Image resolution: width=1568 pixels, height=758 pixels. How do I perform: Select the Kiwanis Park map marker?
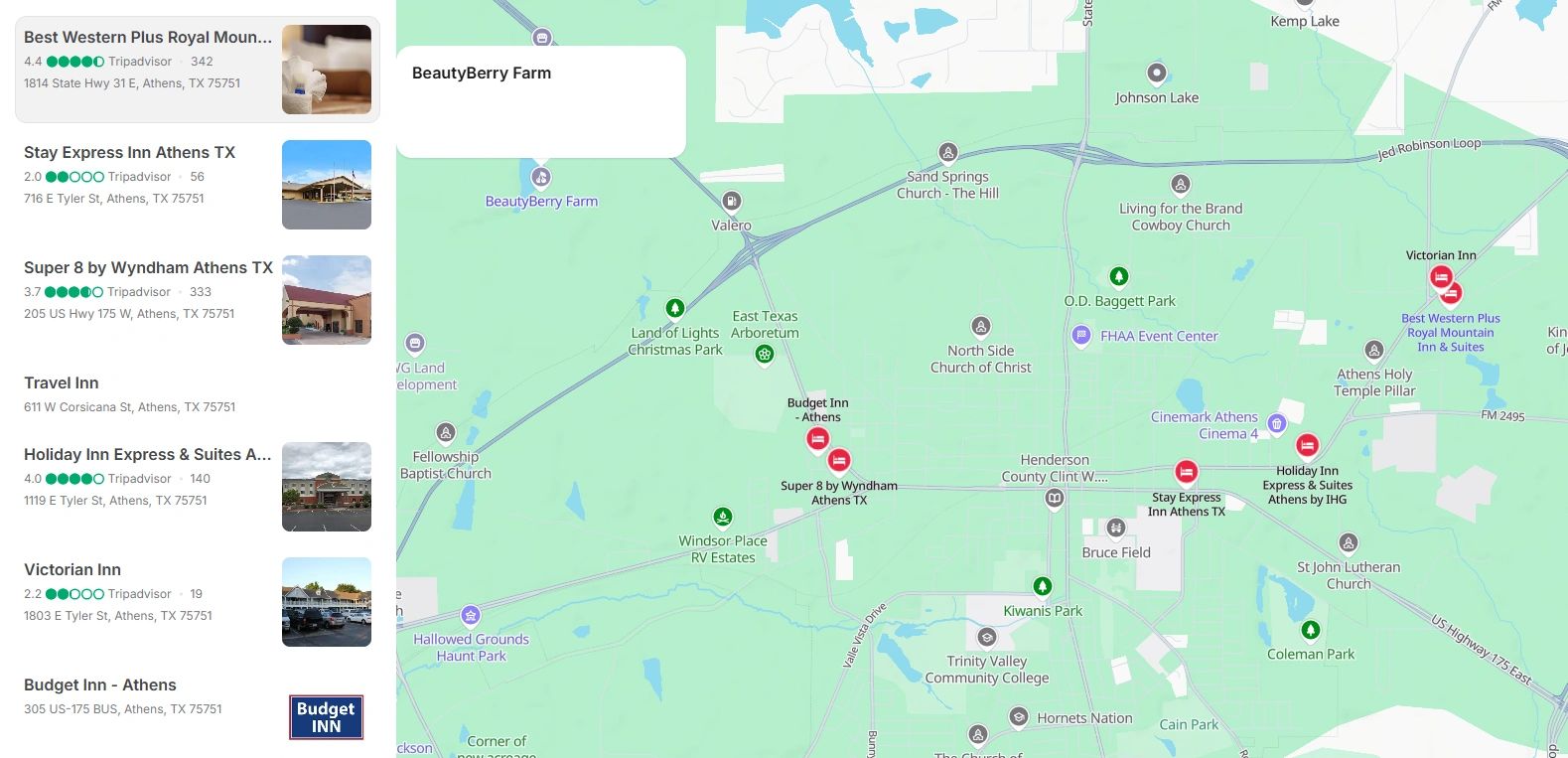[1042, 586]
